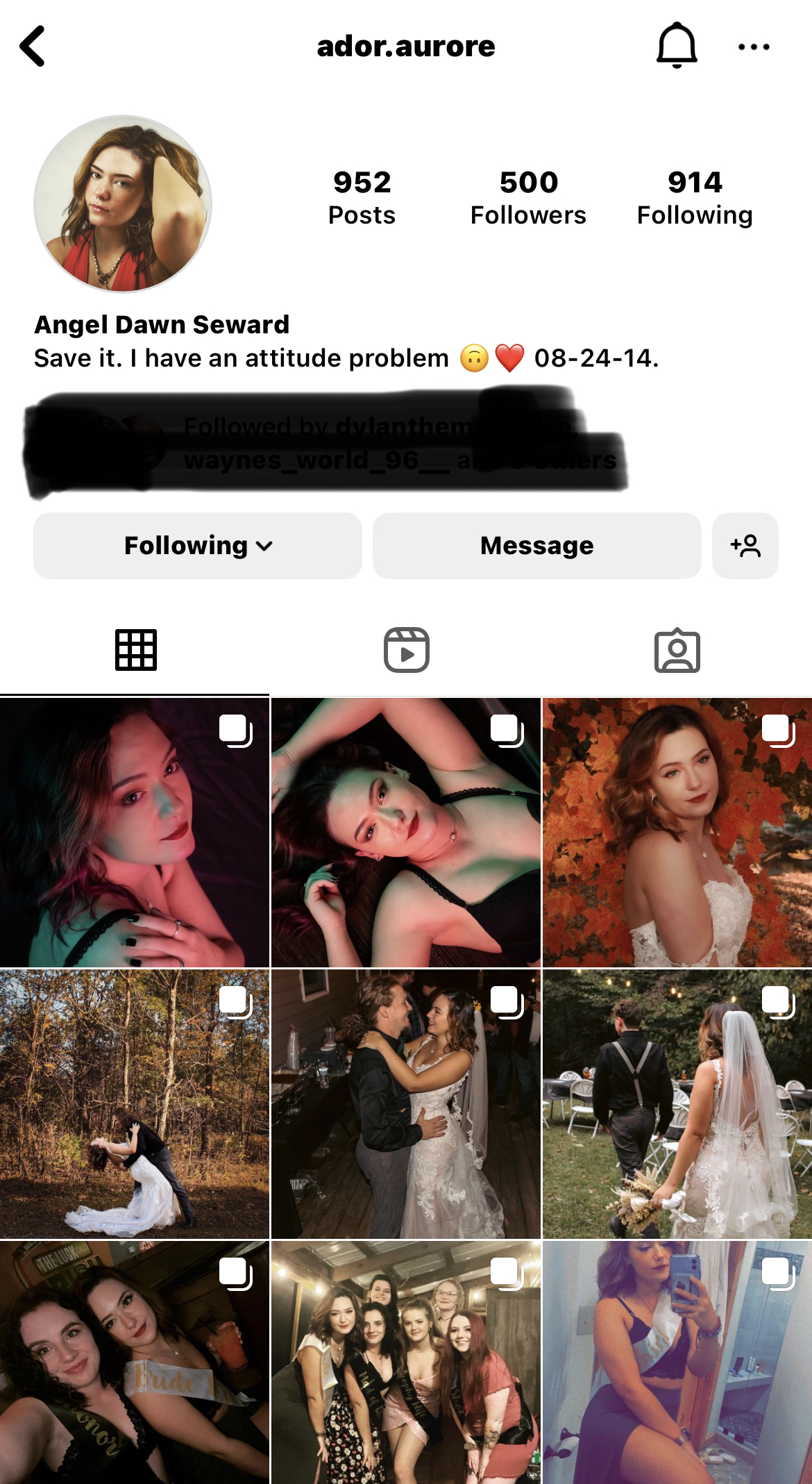
Task: Open the woodland wedding dip kiss post
Action: 134,1104
